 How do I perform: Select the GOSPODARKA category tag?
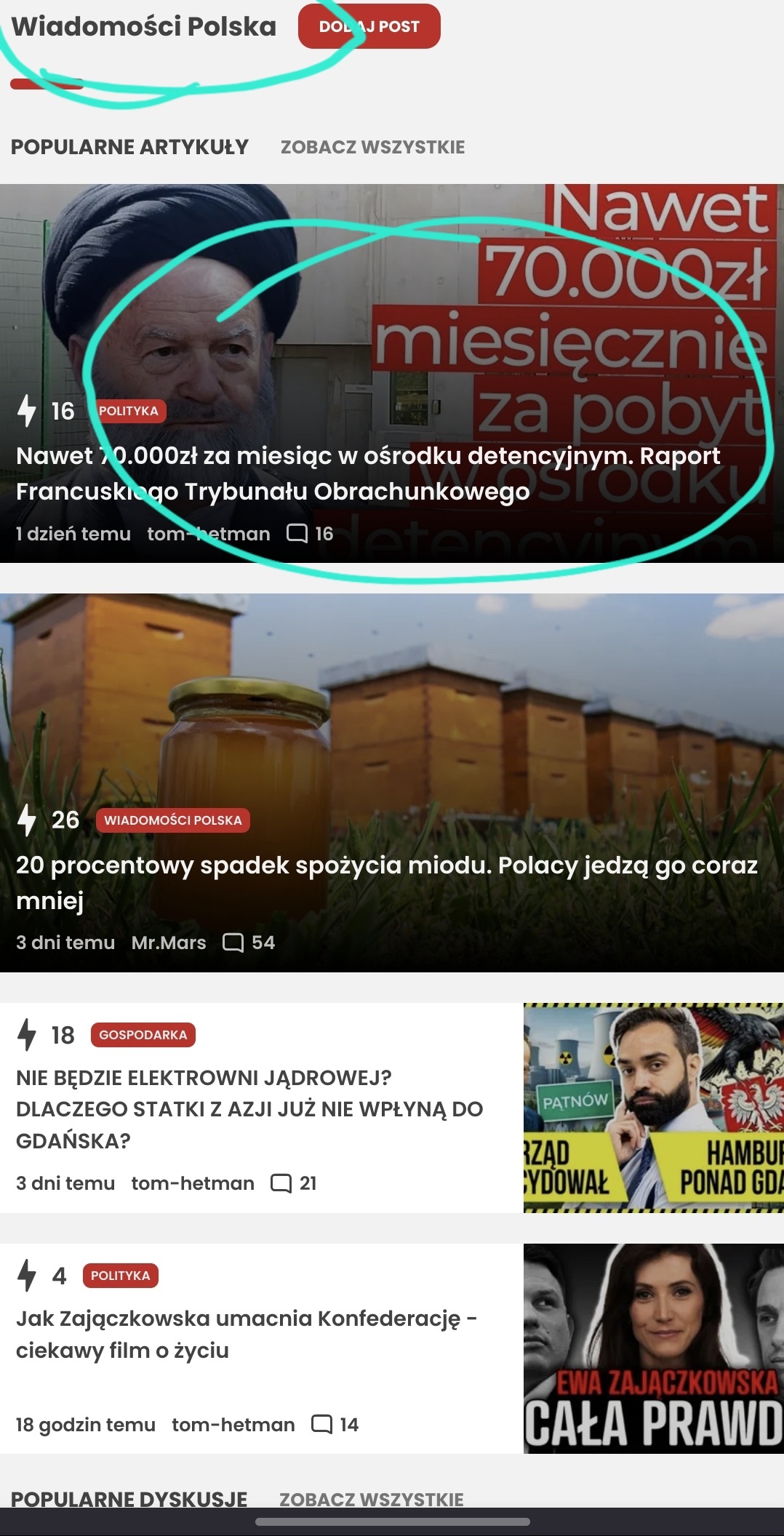pyautogui.click(x=143, y=1035)
